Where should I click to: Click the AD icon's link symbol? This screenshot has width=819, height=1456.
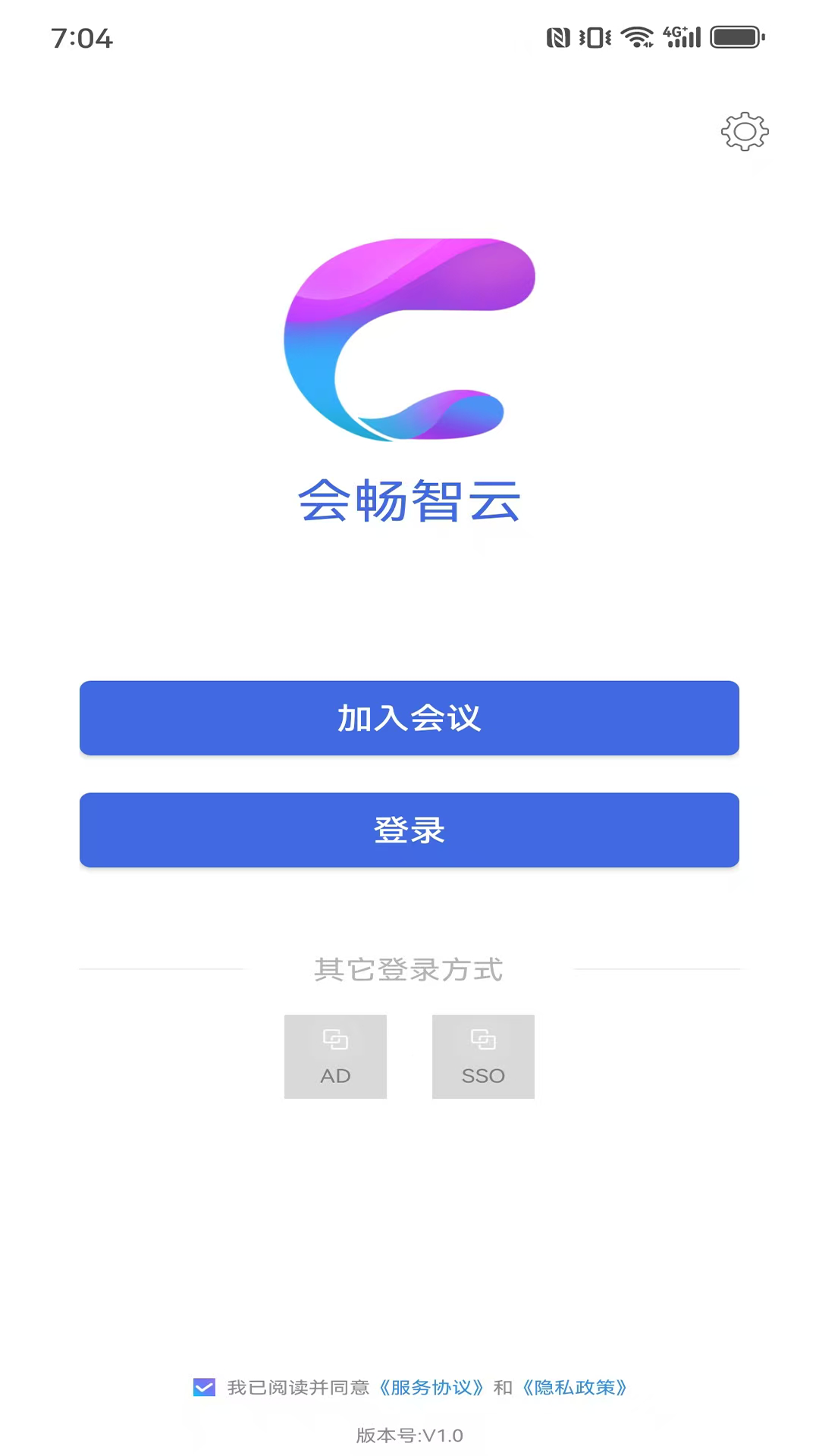[336, 1037]
